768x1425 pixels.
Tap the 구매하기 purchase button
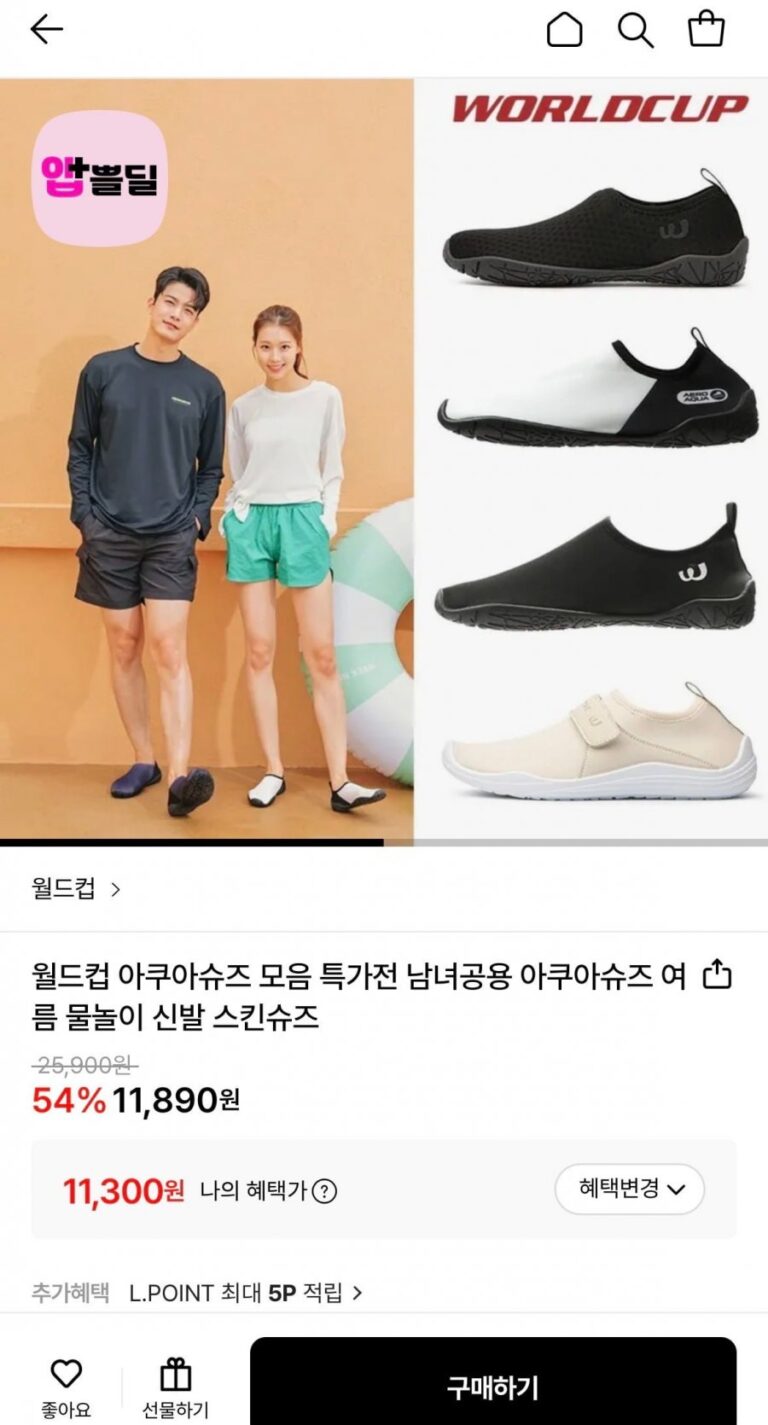[x=492, y=1387]
